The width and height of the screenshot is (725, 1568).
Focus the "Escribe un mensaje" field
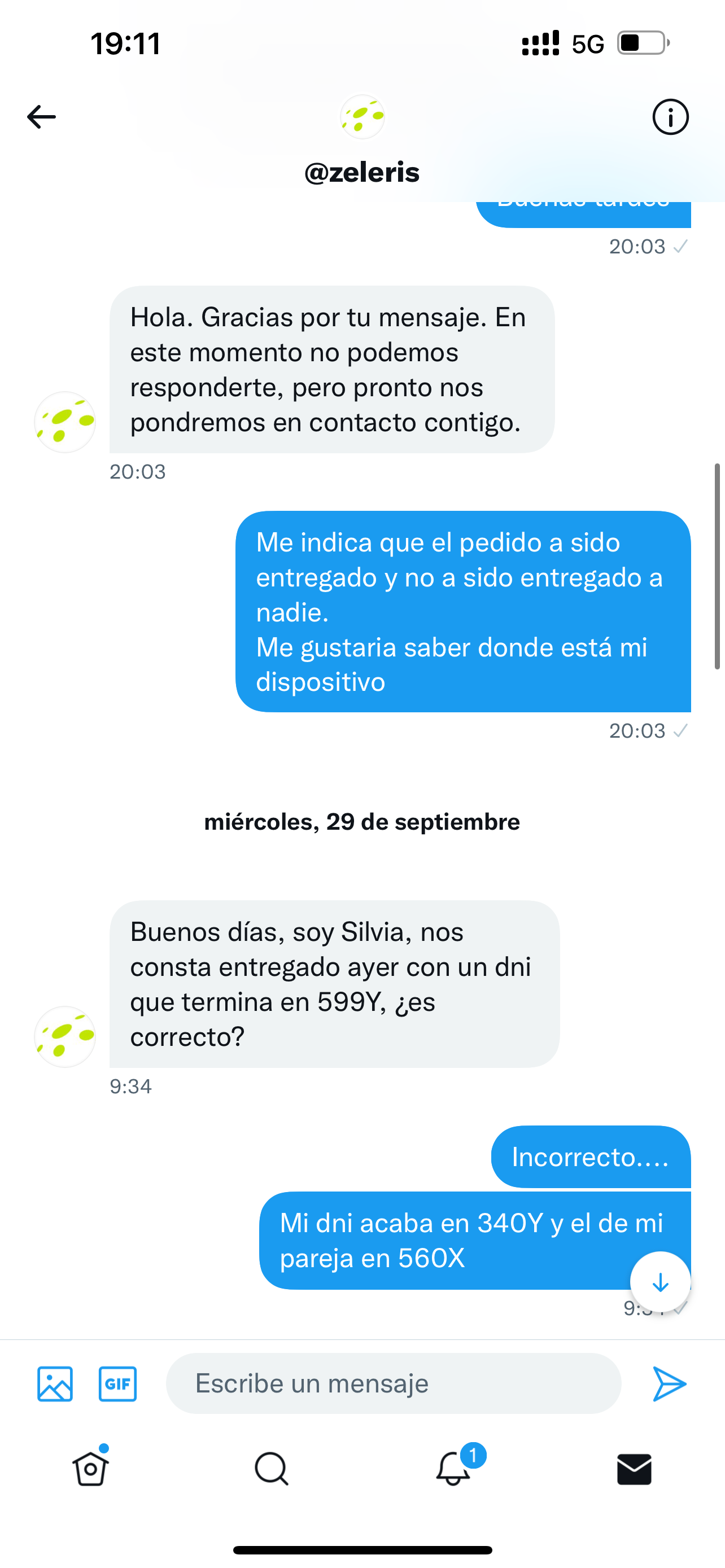pyautogui.click(x=393, y=1383)
